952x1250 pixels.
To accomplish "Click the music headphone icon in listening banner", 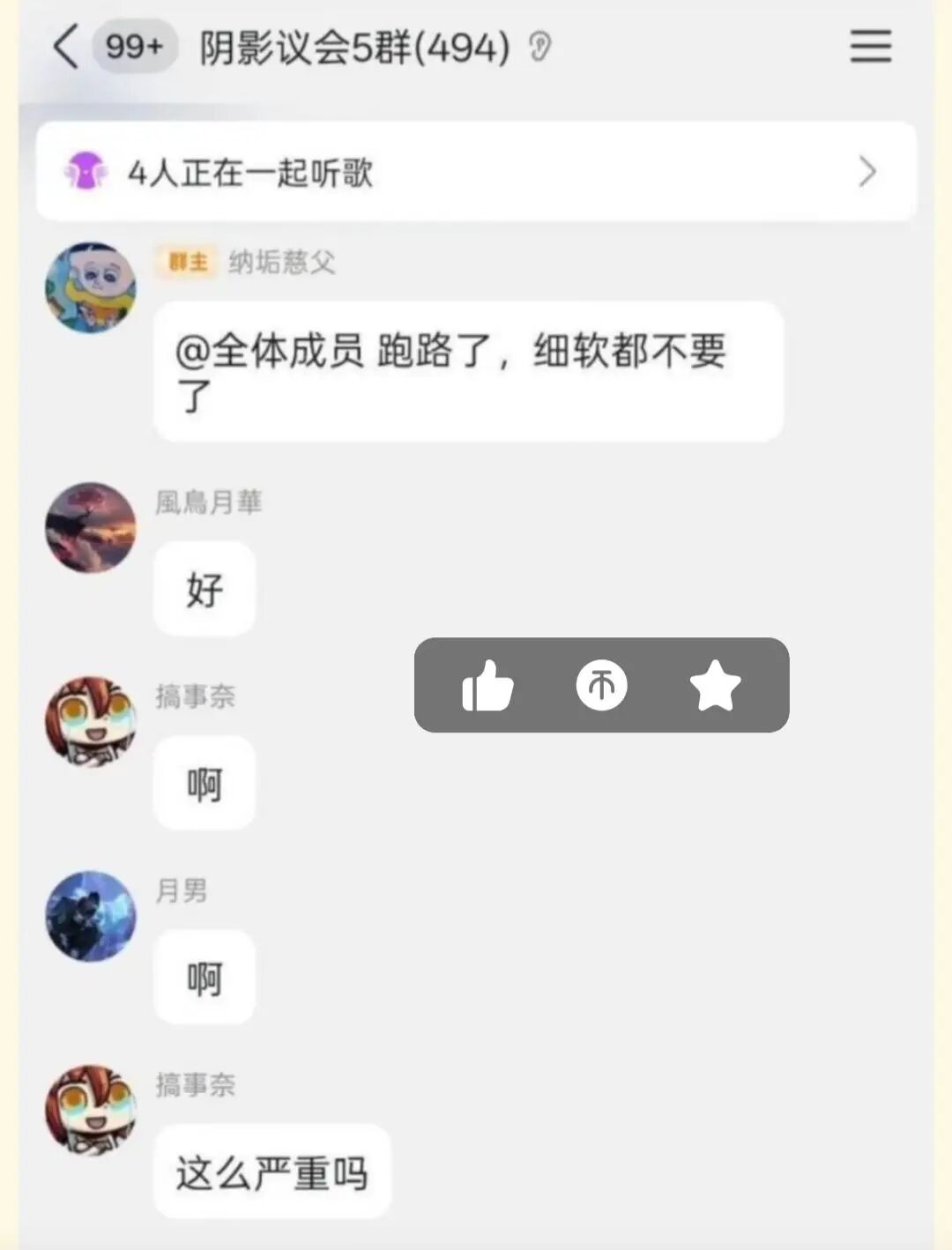I will pyautogui.click(x=86, y=172).
